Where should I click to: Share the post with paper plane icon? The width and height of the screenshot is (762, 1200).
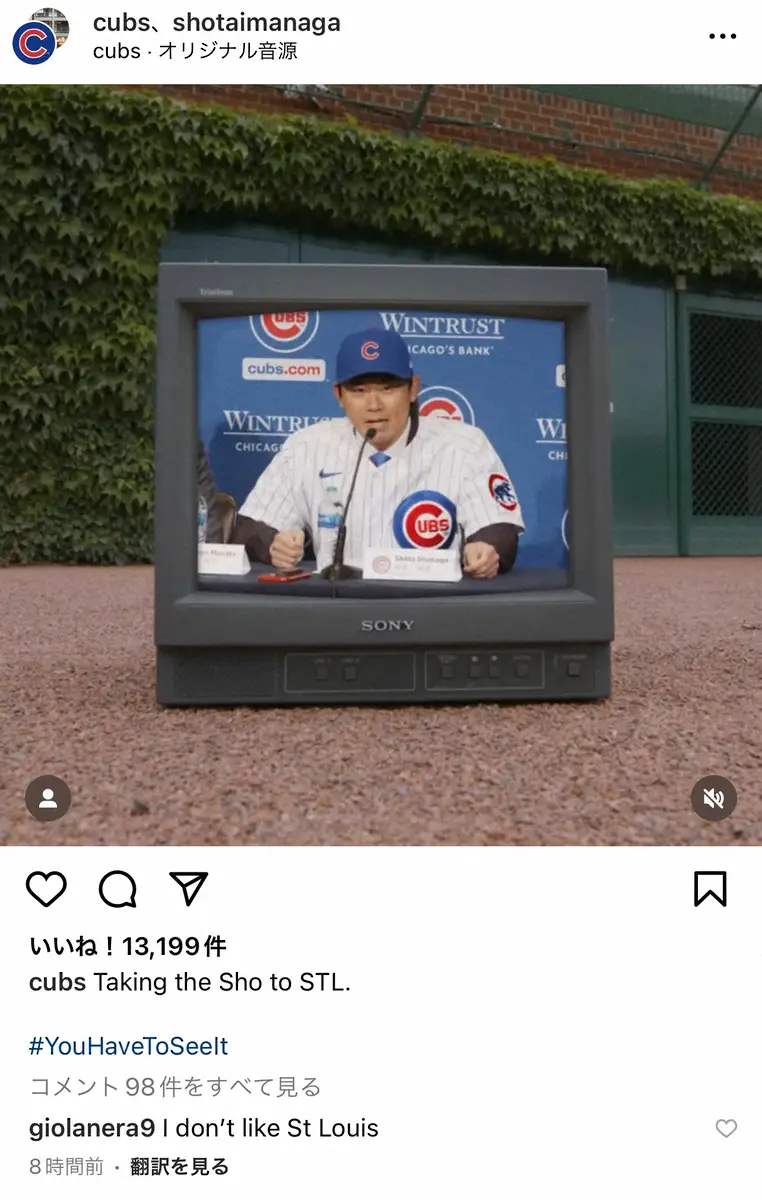pos(188,888)
